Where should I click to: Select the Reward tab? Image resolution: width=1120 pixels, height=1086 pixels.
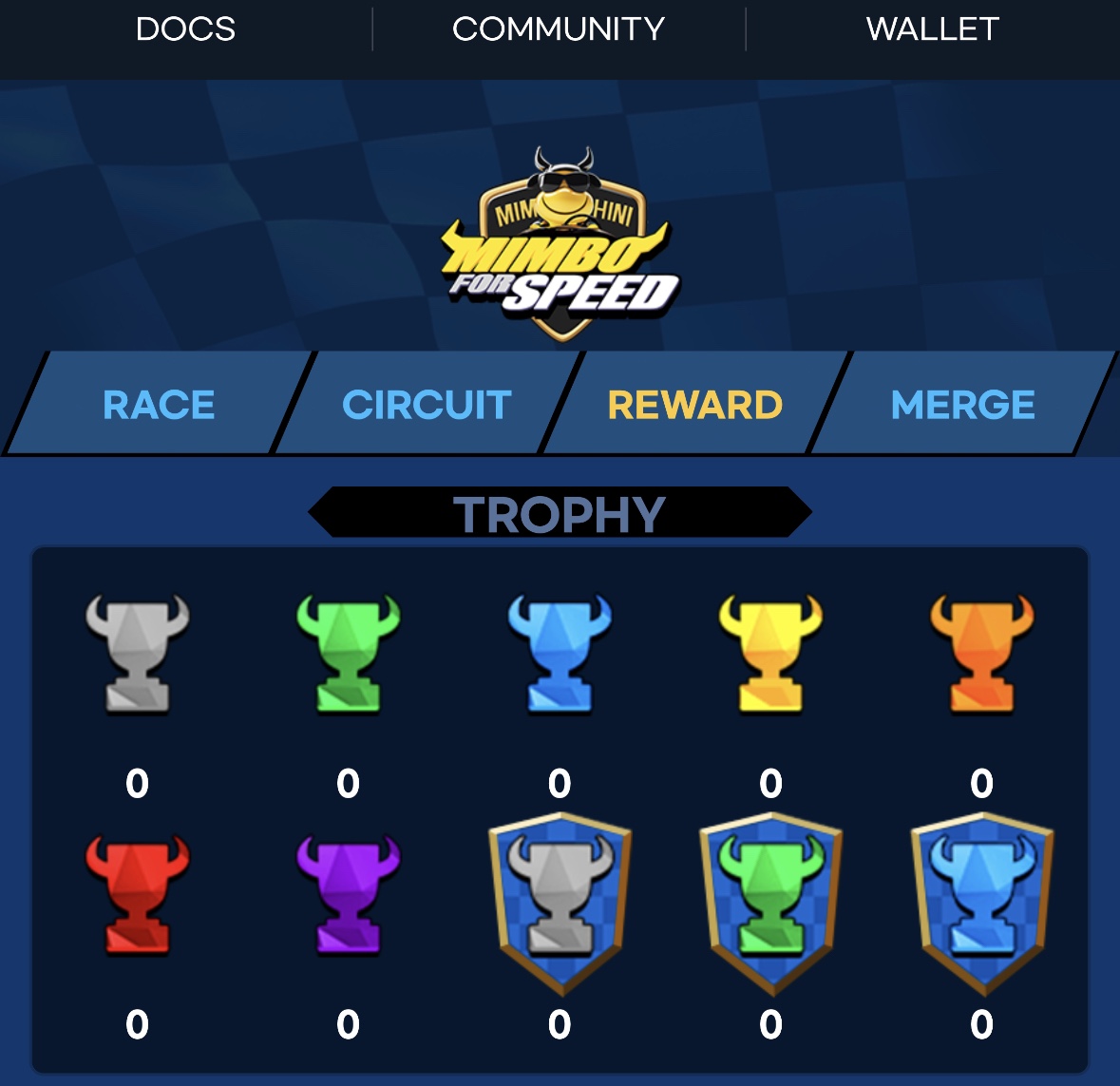(694, 405)
